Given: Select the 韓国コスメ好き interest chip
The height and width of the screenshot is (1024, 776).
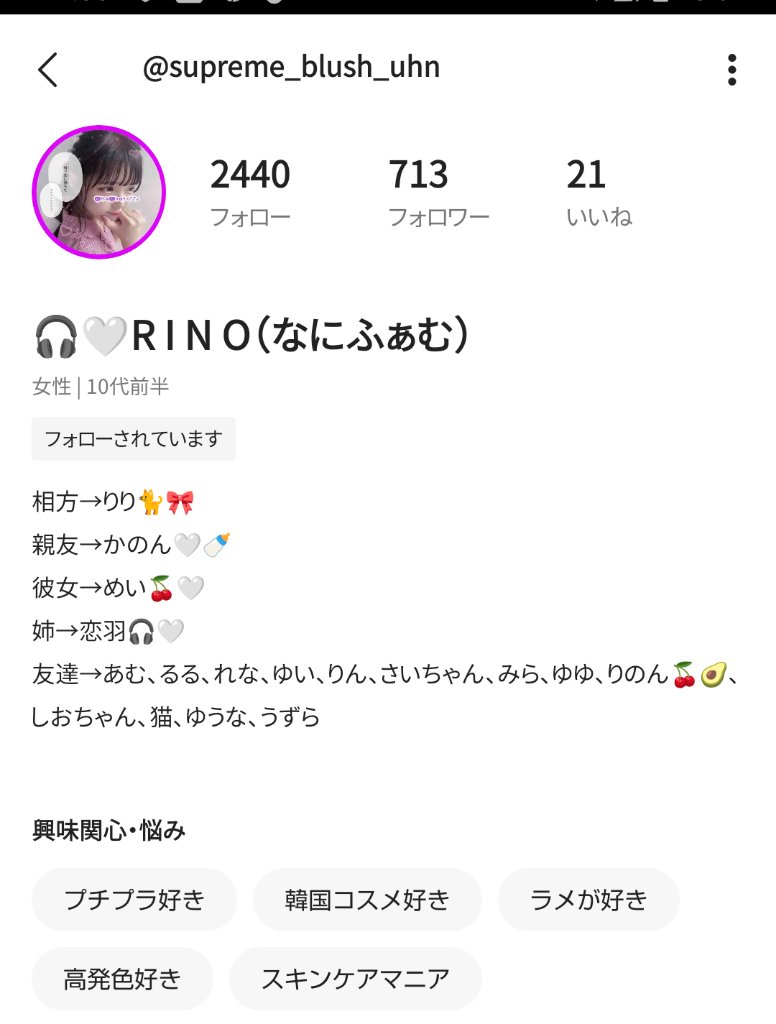Looking at the screenshot, I should (367, 899).
